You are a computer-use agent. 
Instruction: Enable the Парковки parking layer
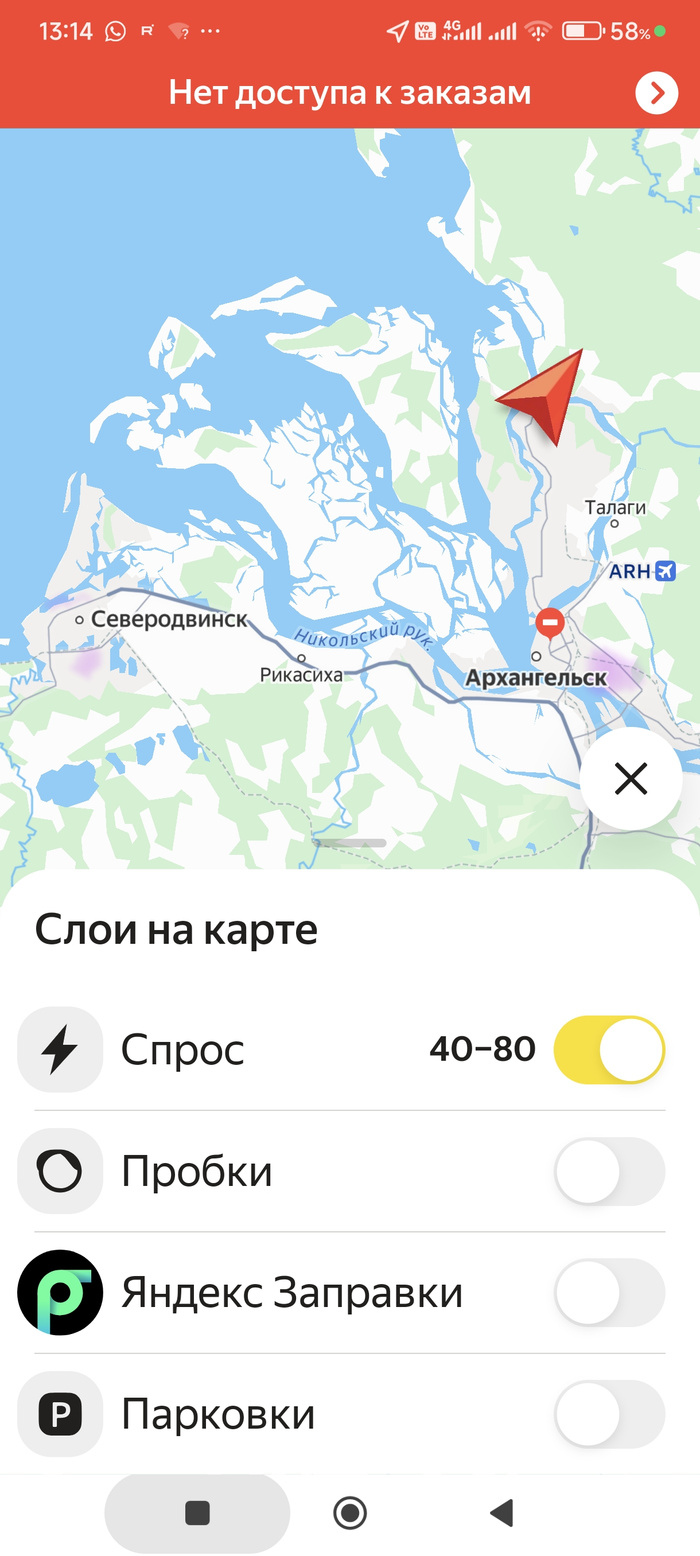(x=609, y=1414)
